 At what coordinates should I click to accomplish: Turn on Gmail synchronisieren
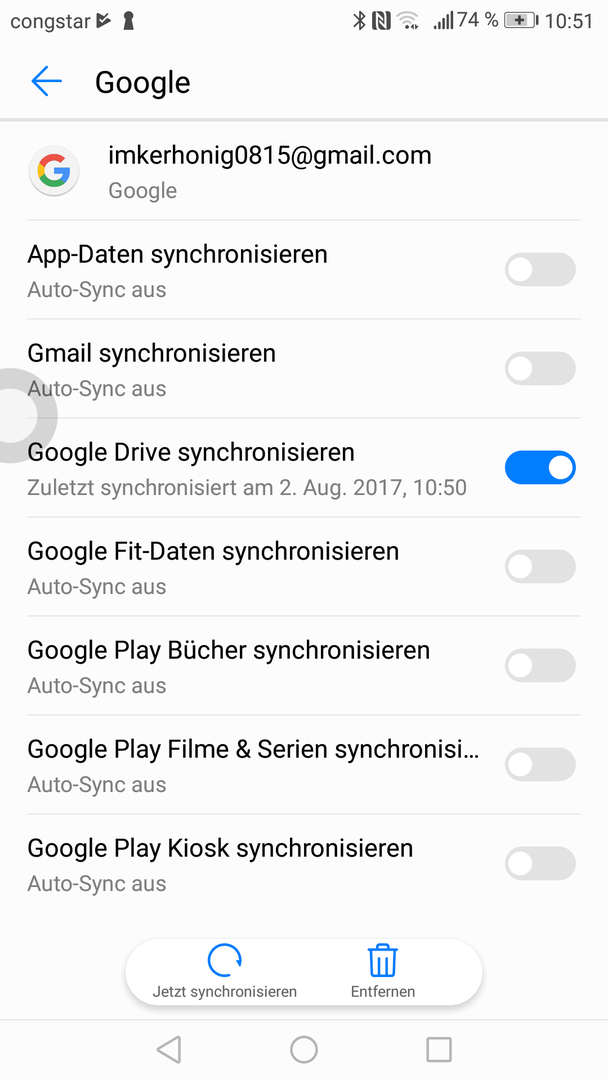pyautogui.click(x=540, y=368)
